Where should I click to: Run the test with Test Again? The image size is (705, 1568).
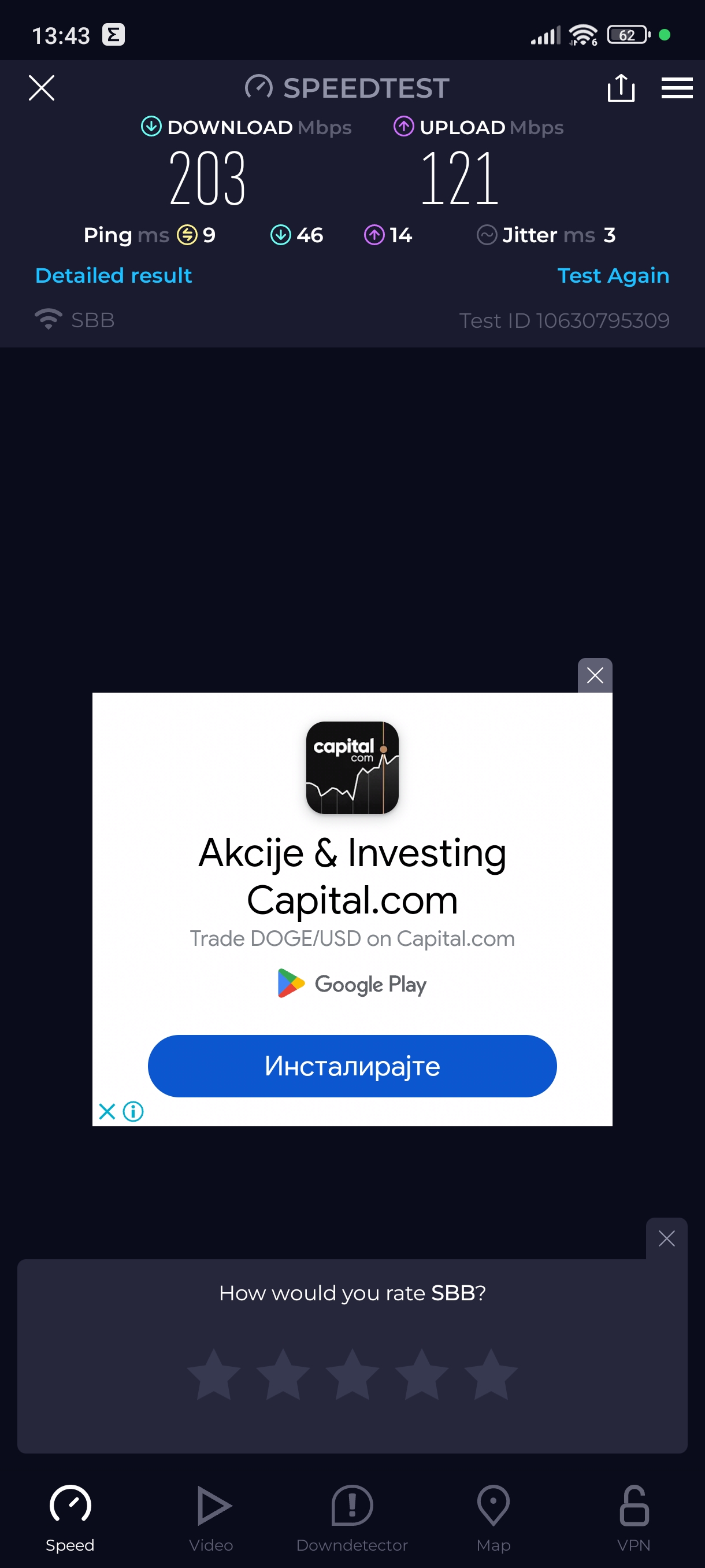point(613,275)
